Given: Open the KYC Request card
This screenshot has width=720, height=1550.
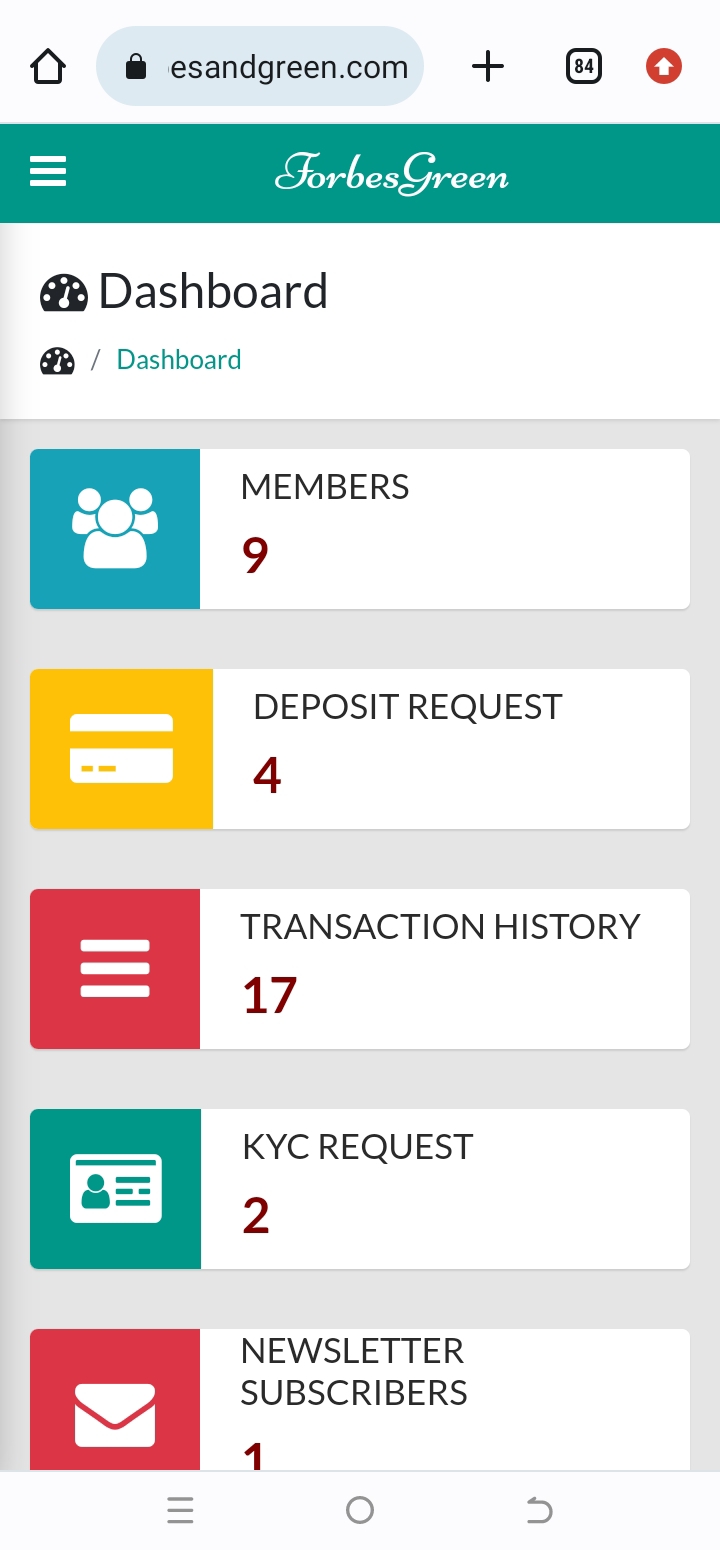Looking at the screenshot, I should (x=360, y=1189).
